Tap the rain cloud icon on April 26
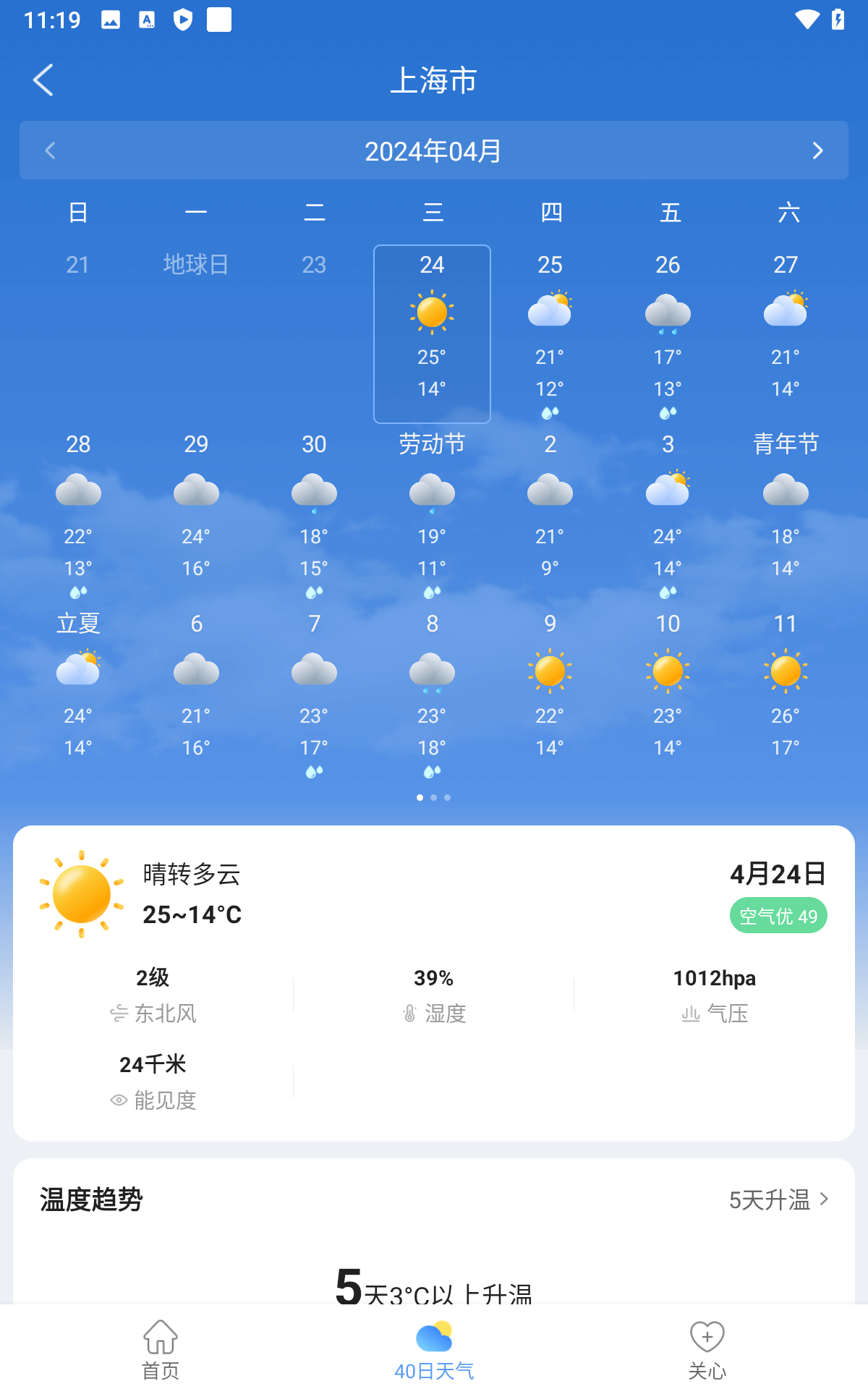 click(668, 313)
